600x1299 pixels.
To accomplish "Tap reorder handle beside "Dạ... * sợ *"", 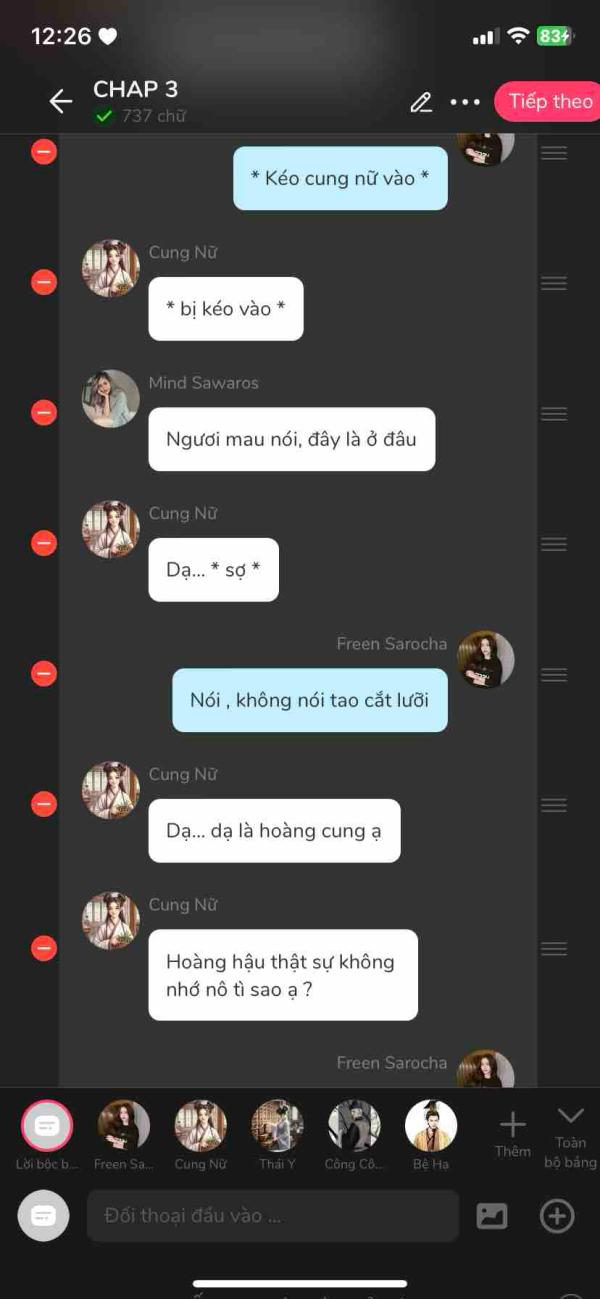I will (x=554, y=544).
